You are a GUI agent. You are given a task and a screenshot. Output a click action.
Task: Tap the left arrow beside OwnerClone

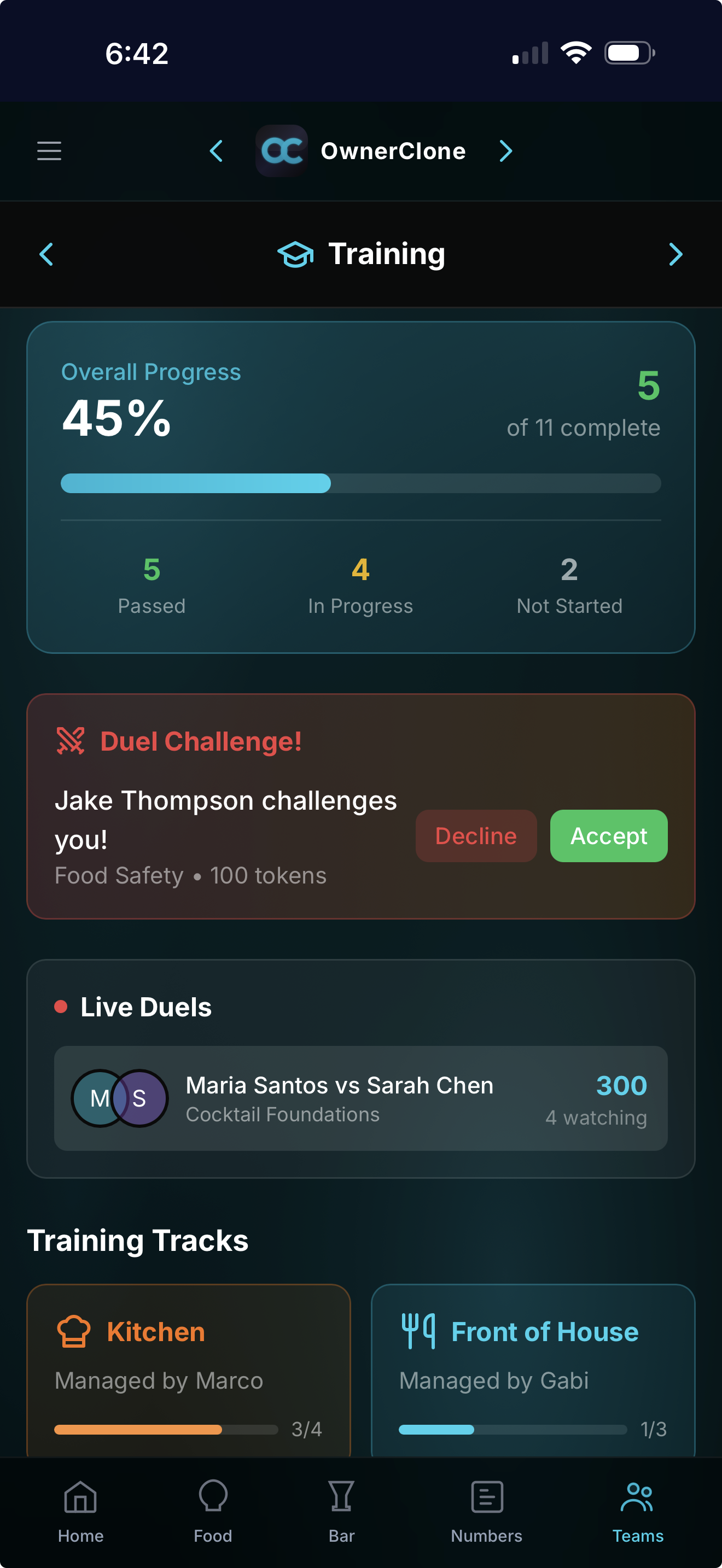pyautogui.click(x=216, y=151)
